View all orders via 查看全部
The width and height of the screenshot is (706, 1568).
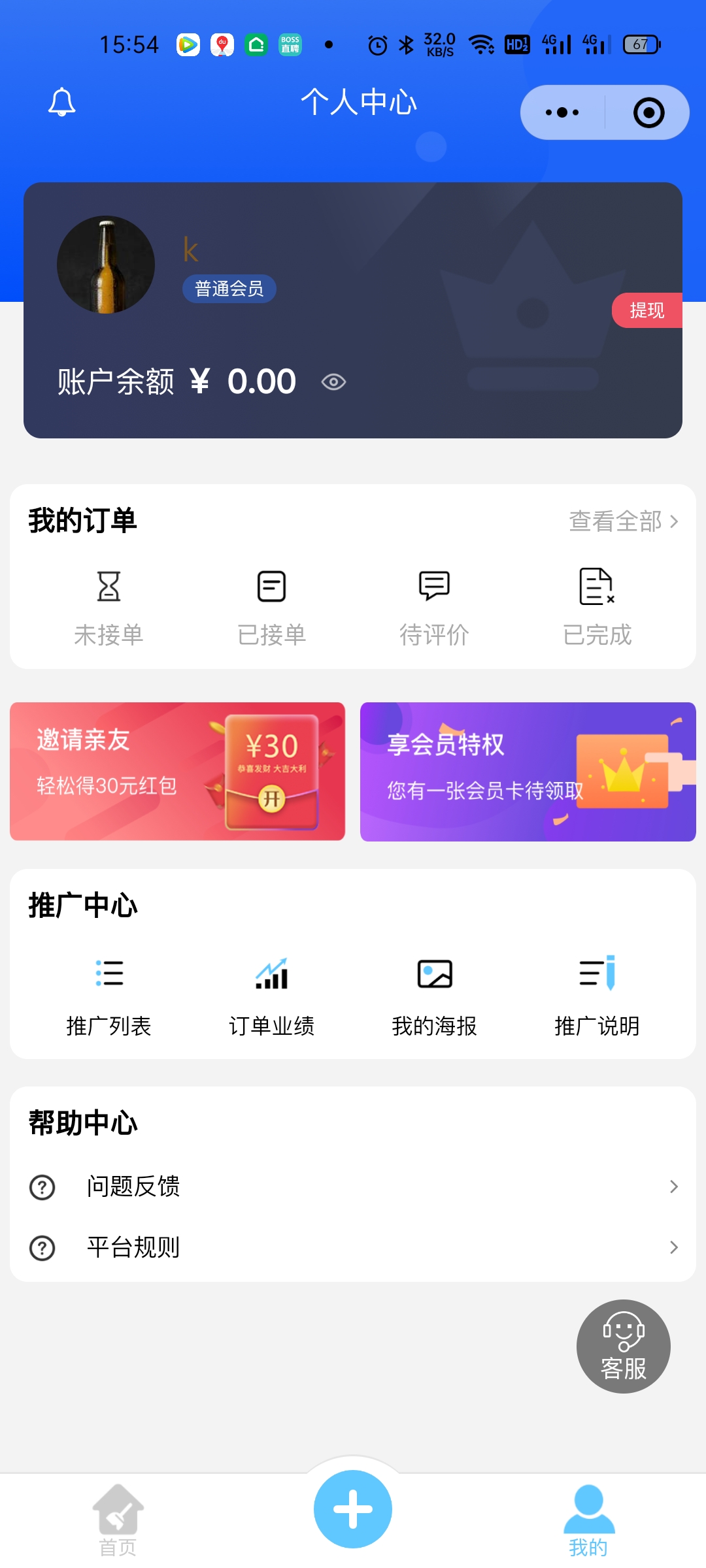click(x=623, y=521)
